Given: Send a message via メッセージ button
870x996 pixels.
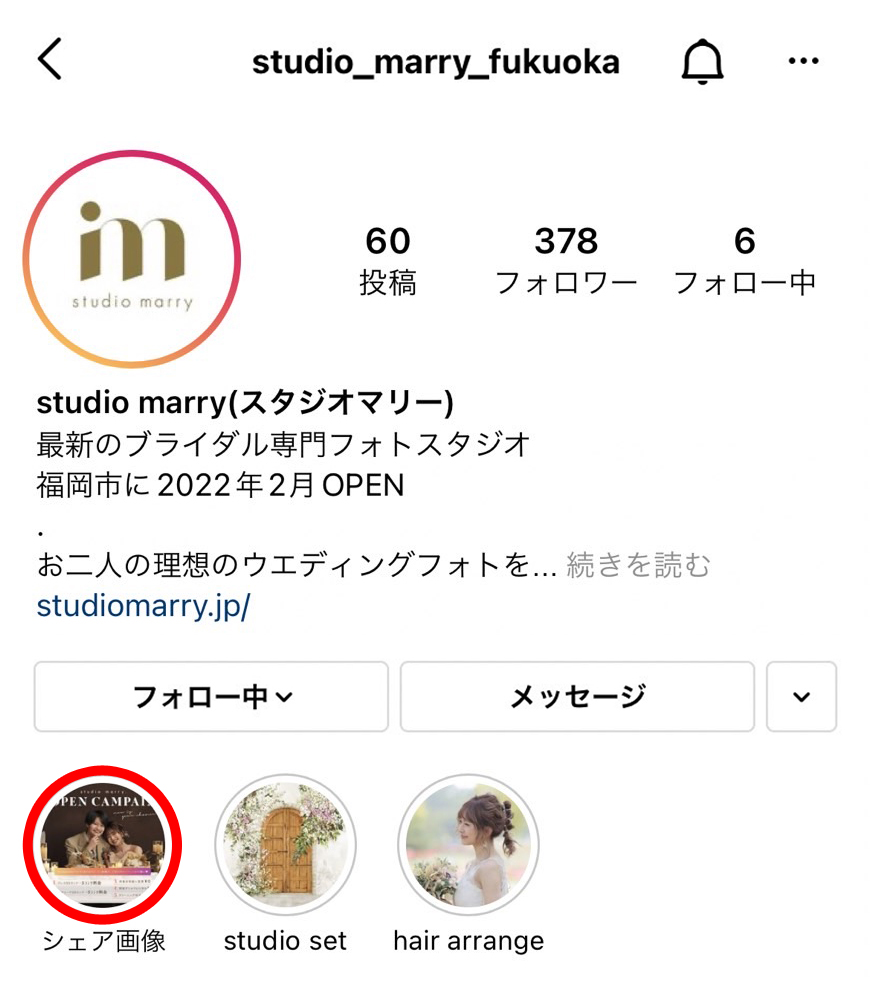Looking at the screenshot, I should 577,696.
